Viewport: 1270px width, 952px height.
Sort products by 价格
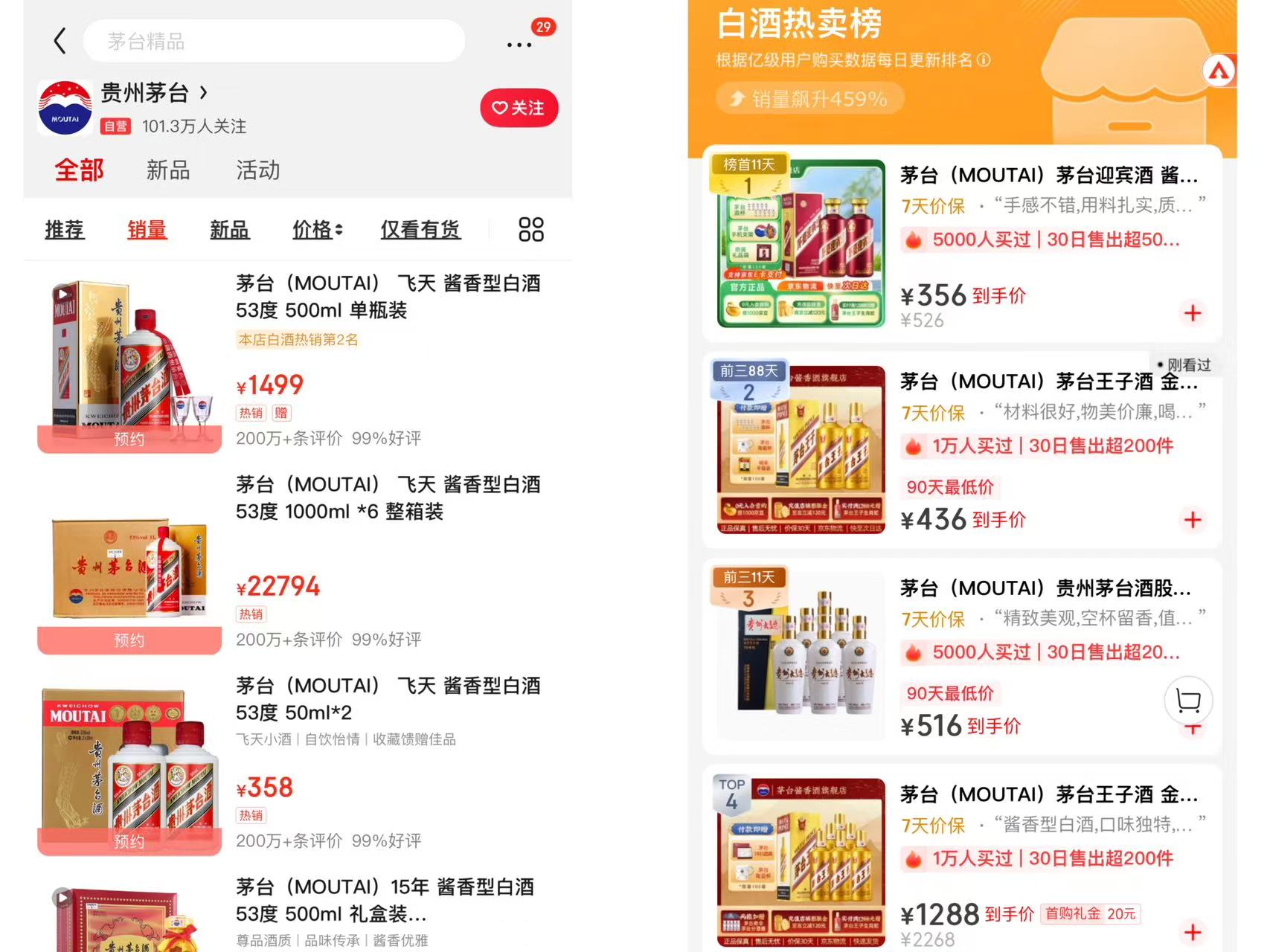[317, 230]
